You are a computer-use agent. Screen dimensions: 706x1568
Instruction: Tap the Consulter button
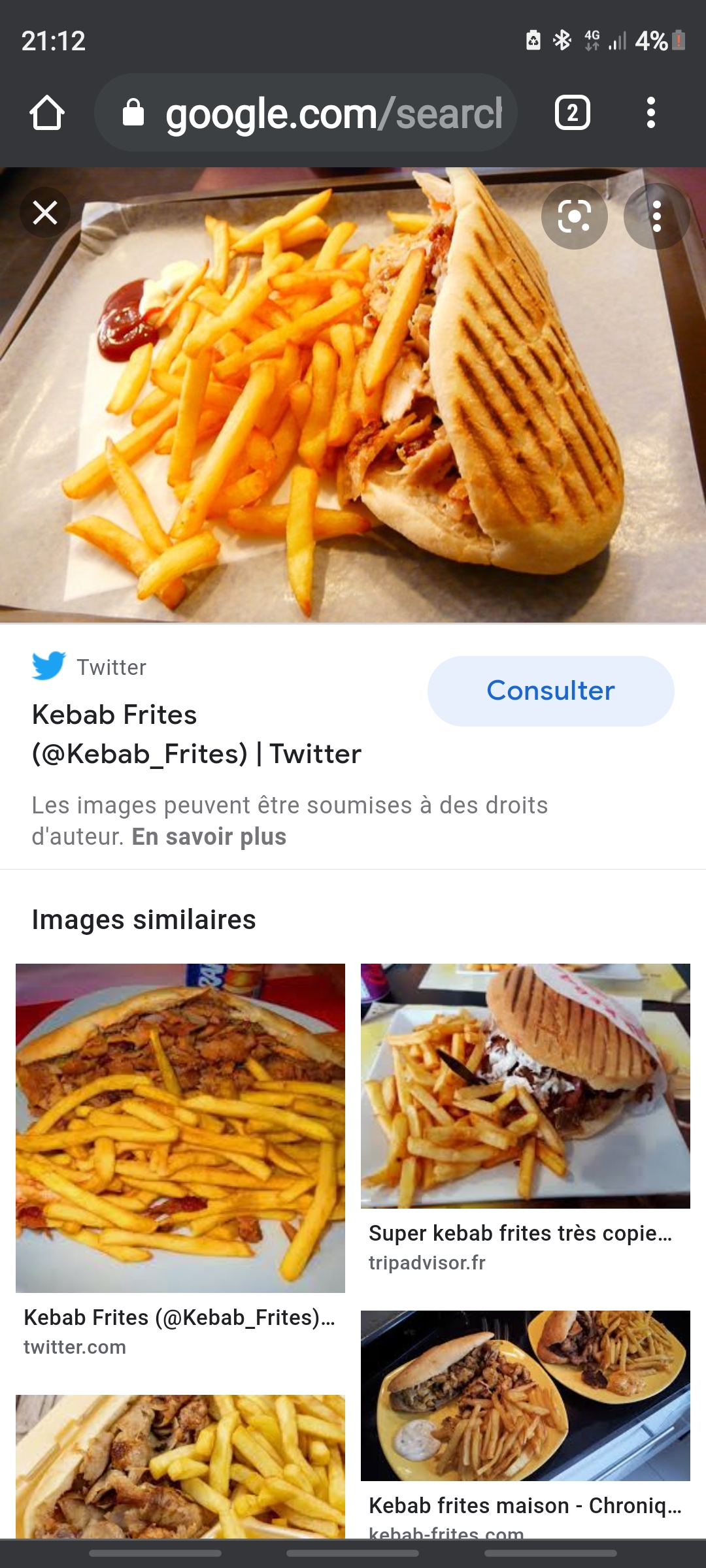click(550, 691)
